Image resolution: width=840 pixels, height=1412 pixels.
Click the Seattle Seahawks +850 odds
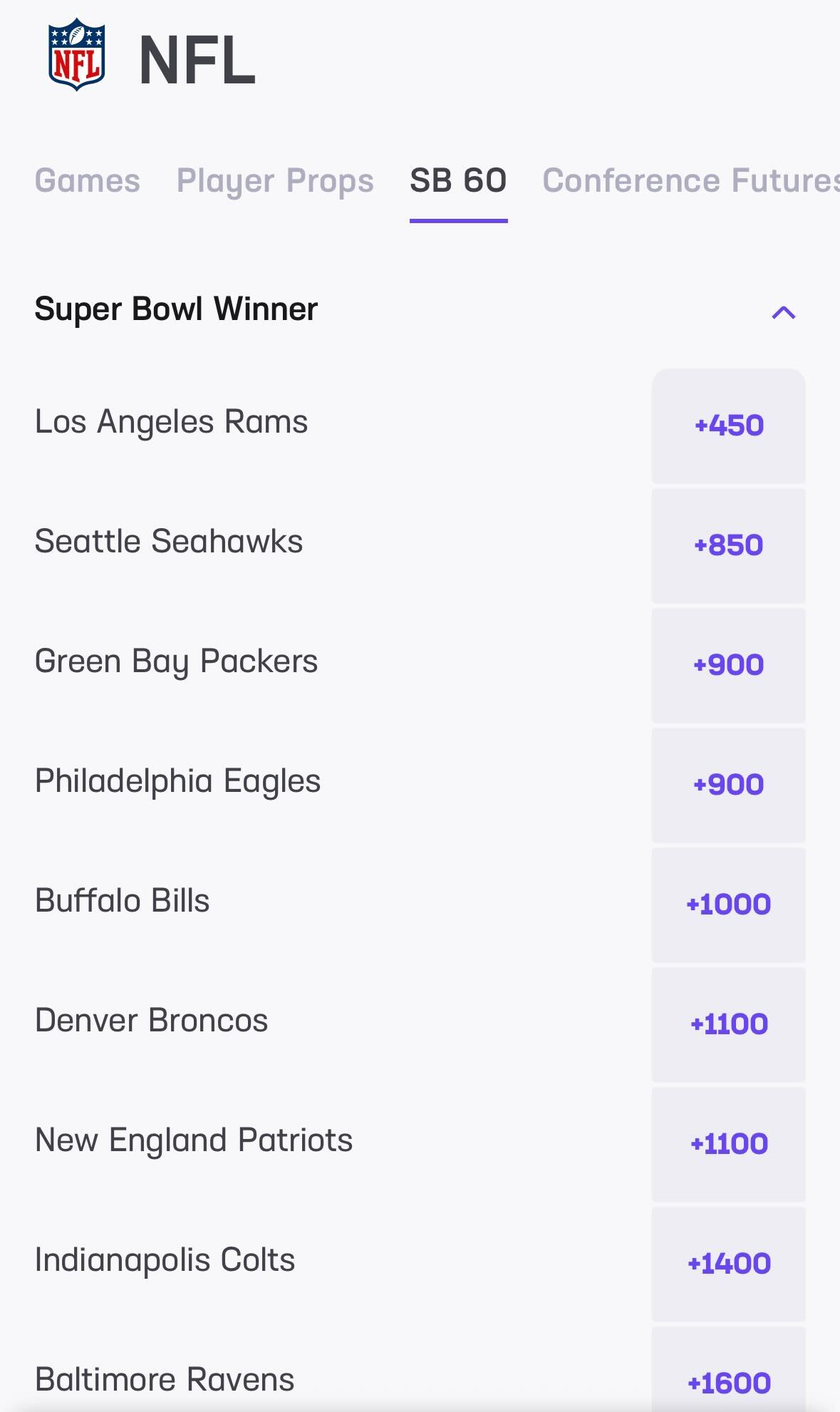pyautogui.click(x=728, y=545)
